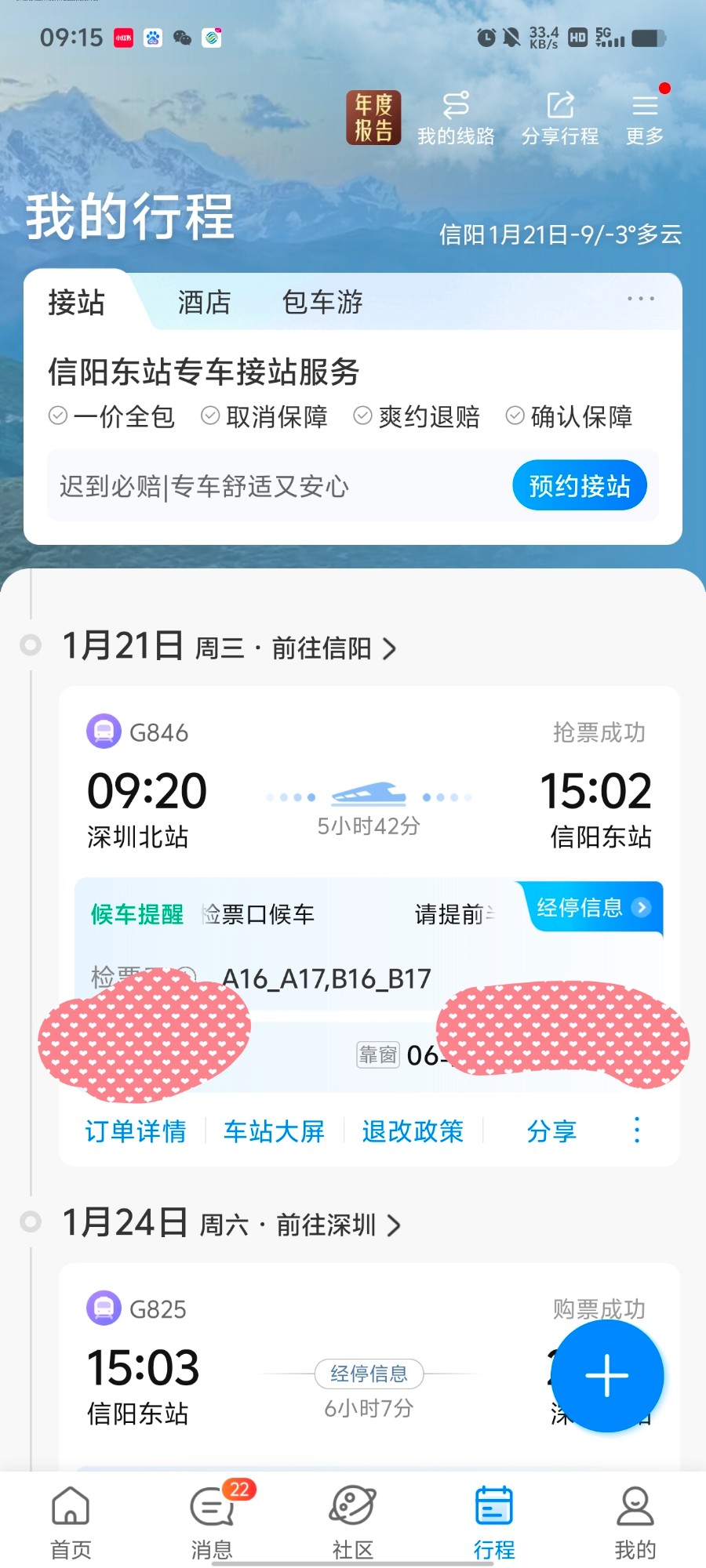706x1568 pixels.
Task: Tap 分享行程 to share itinerary
Action: 560,118
